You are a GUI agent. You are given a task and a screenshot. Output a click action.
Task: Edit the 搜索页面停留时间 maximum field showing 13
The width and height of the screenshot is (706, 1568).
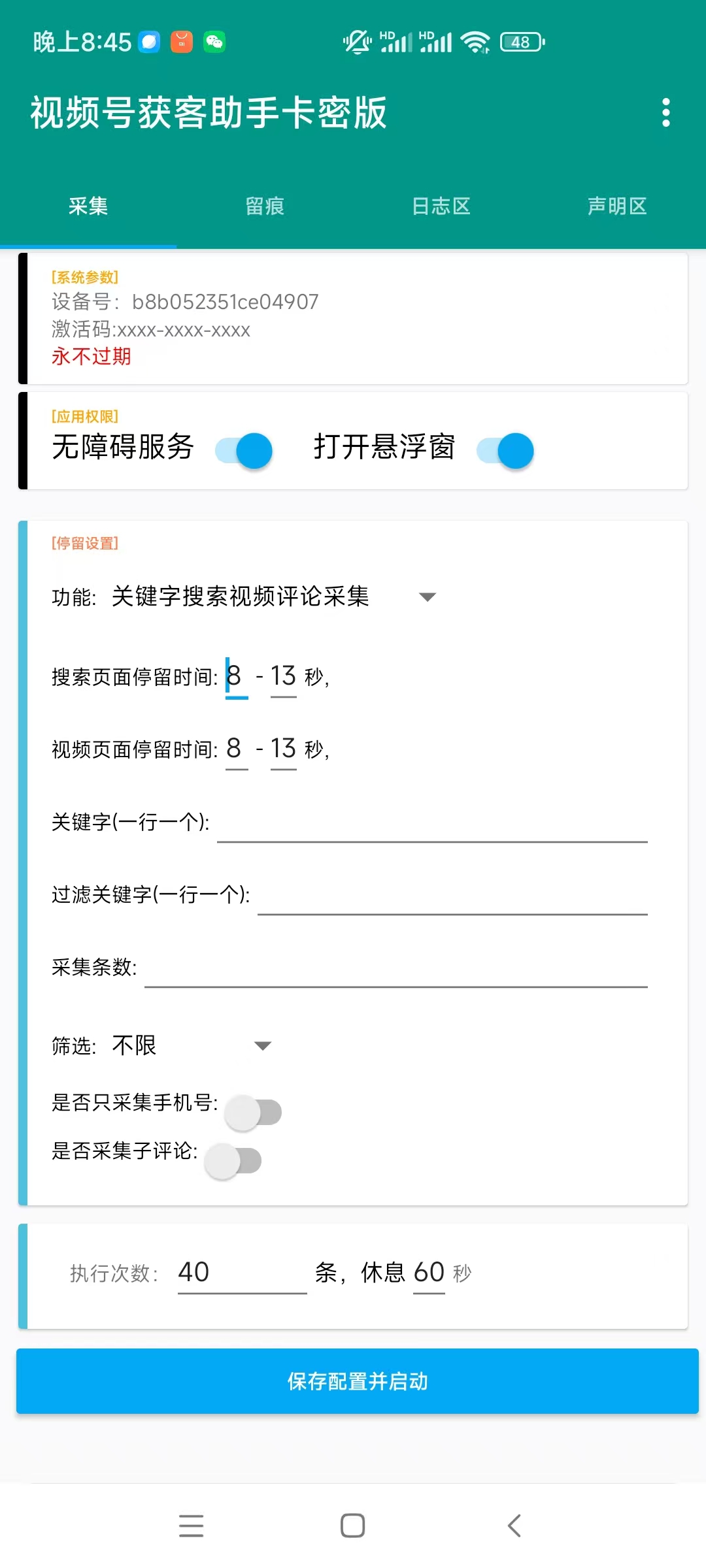click(284, 677)
